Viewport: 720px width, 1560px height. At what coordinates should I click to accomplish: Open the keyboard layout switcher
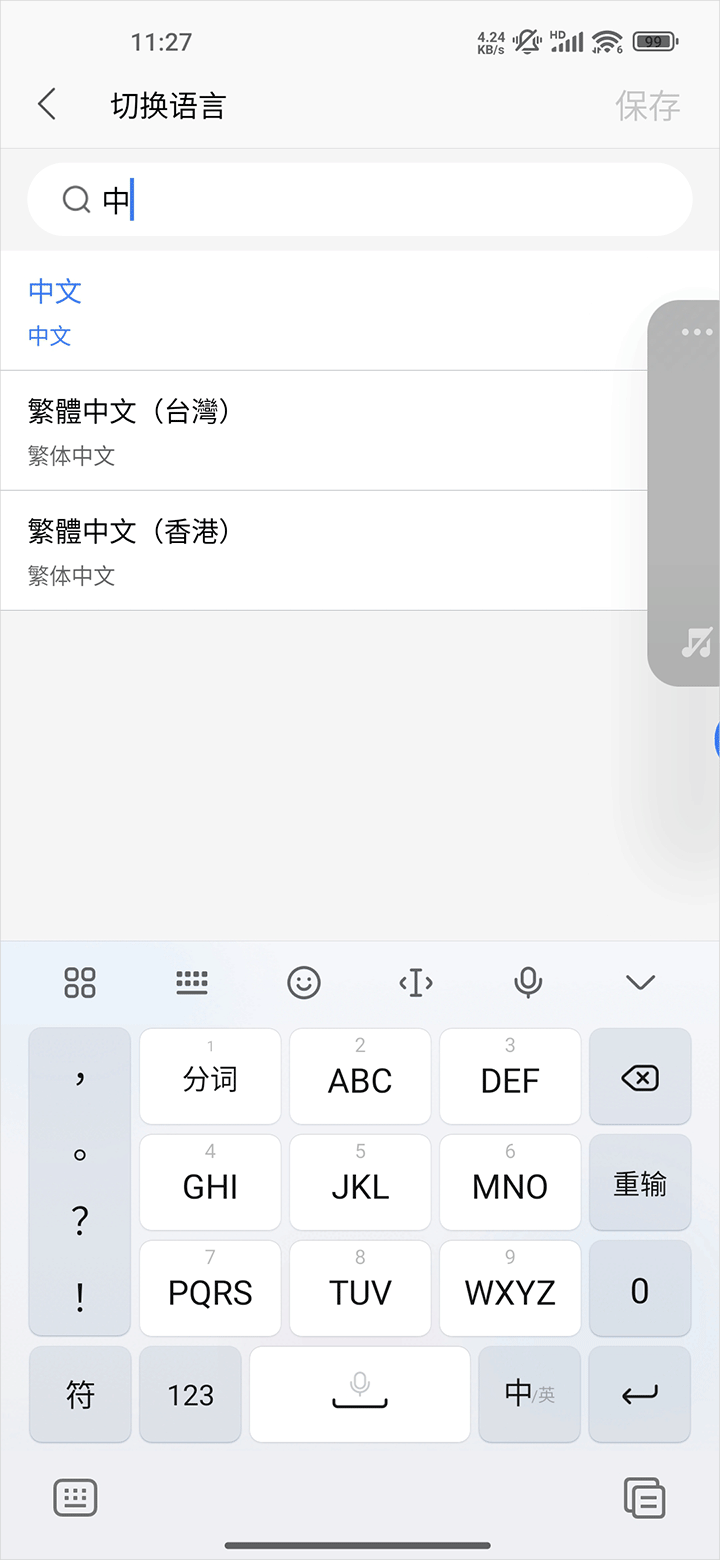[x=192, y=983]
